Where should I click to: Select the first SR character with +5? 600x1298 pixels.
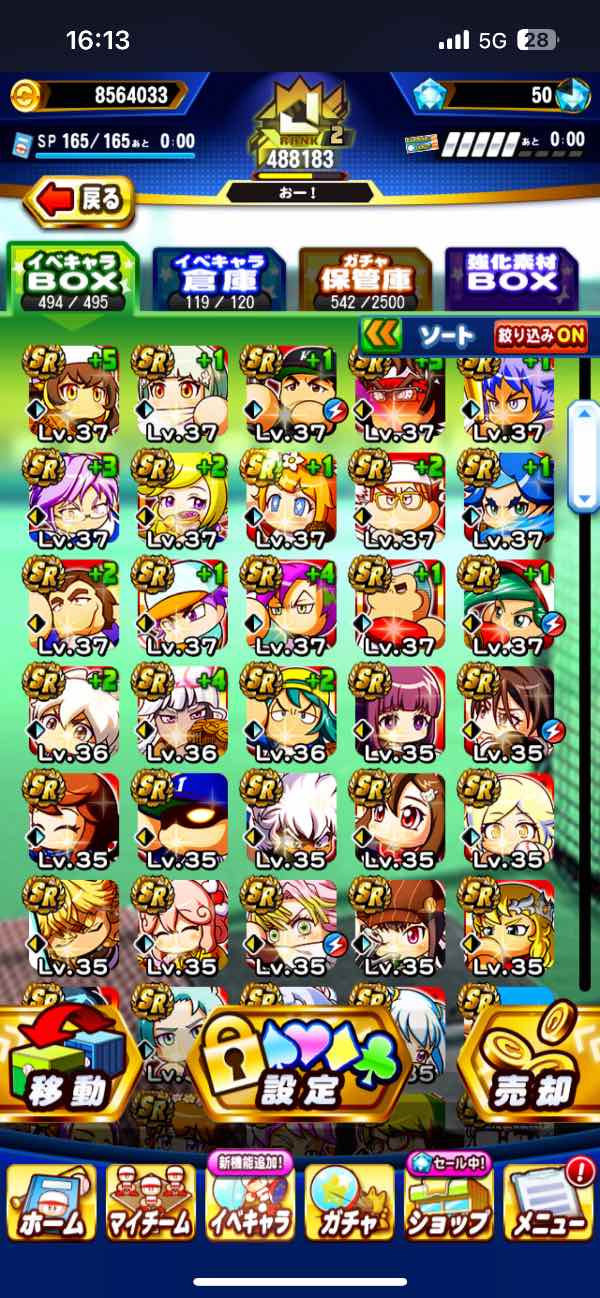(x=73, y=392)
